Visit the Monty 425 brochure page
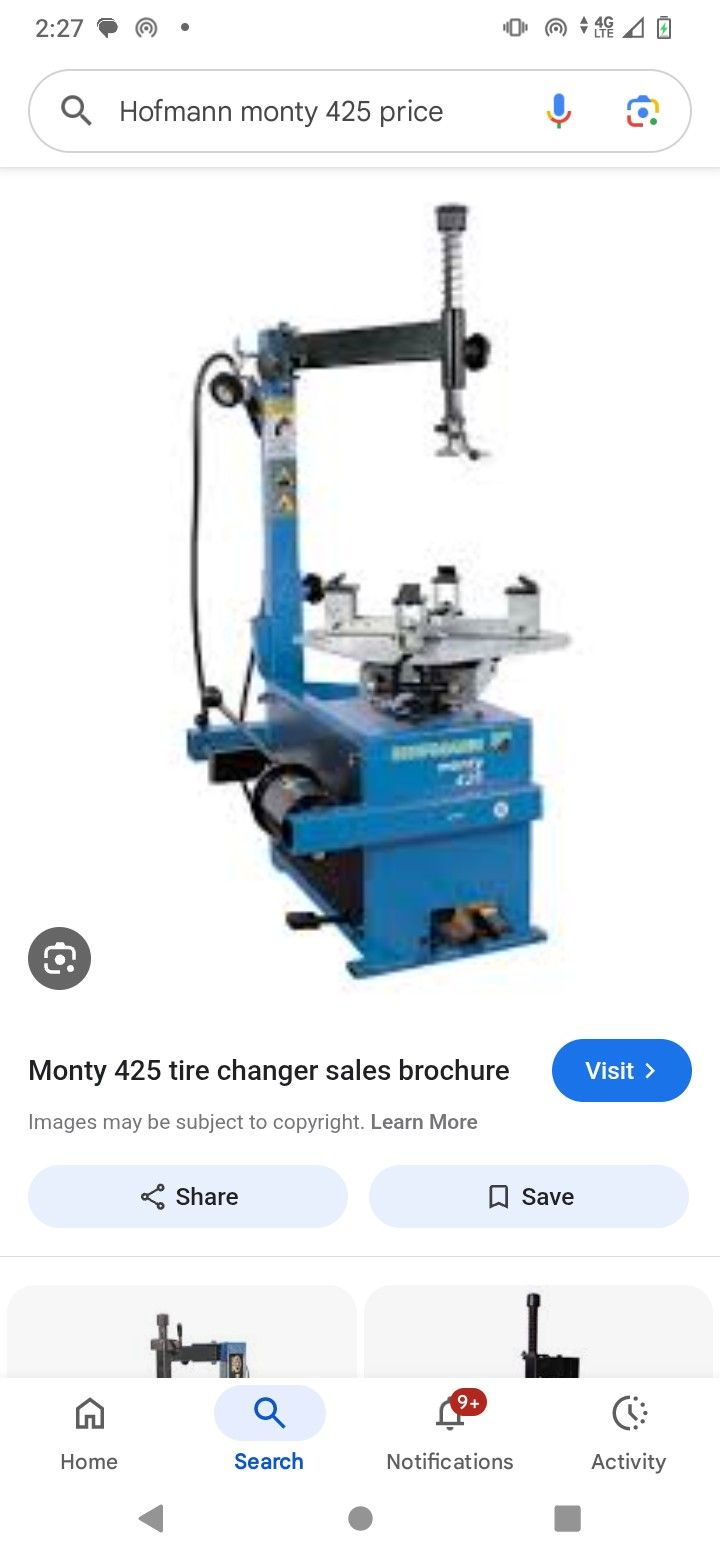 621,1070
